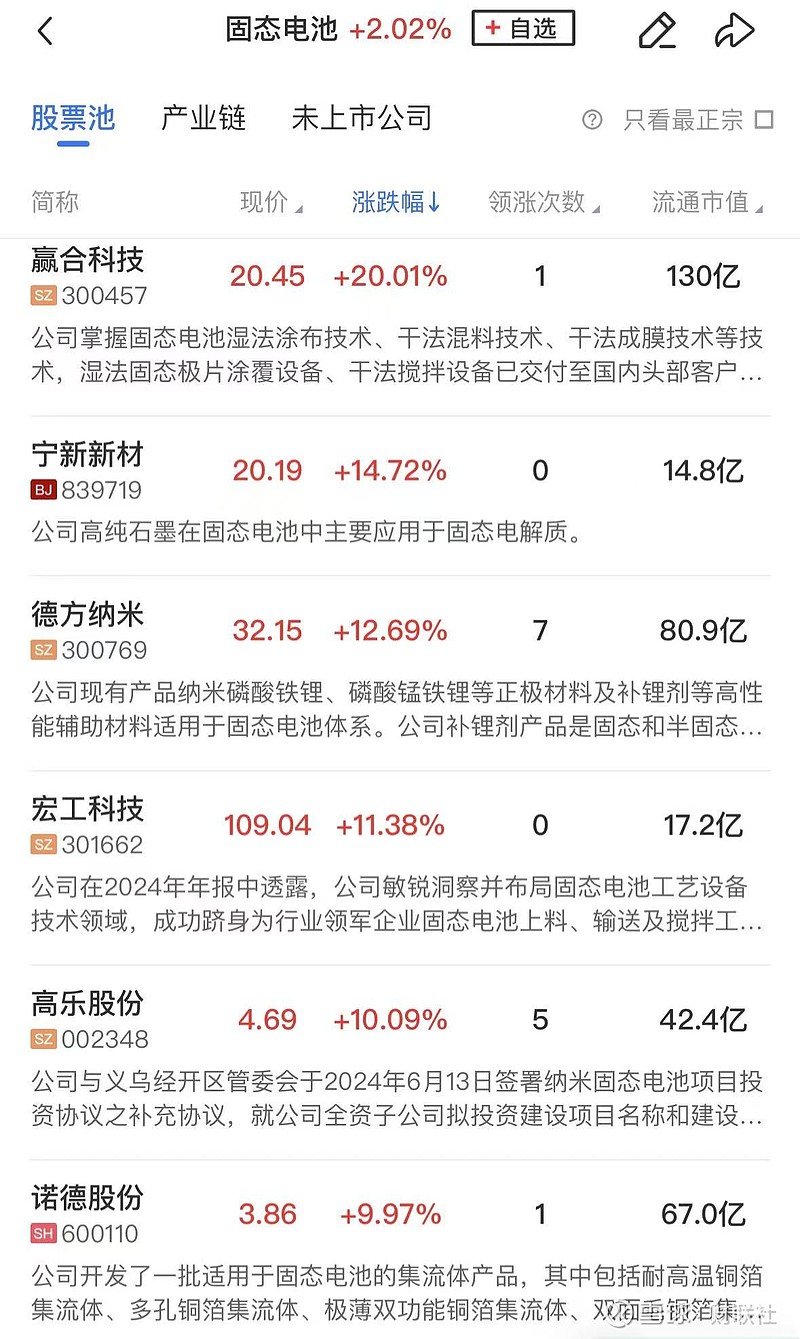Tap the back arrow to return

click(x=45, y=30)
